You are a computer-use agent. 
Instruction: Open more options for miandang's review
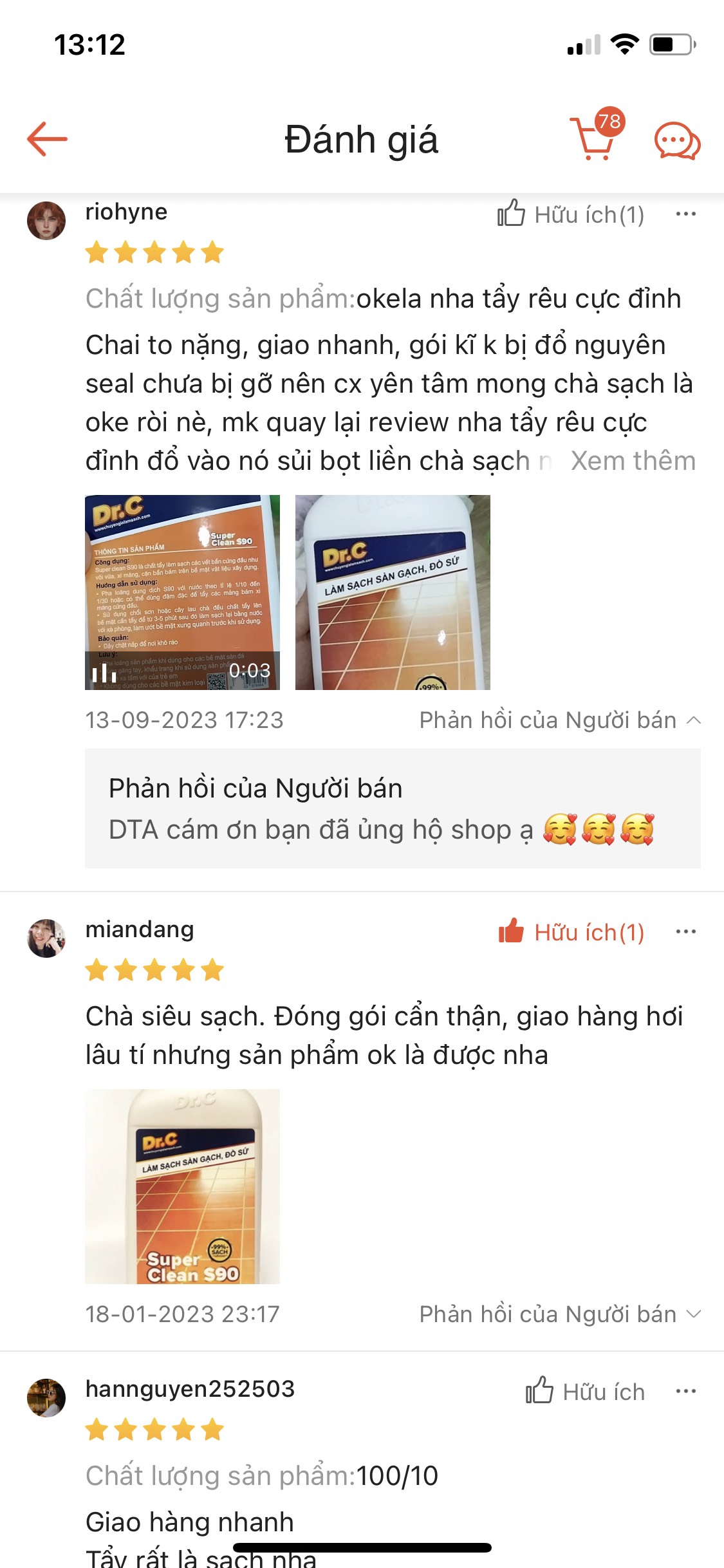click(x=685, y=932)
